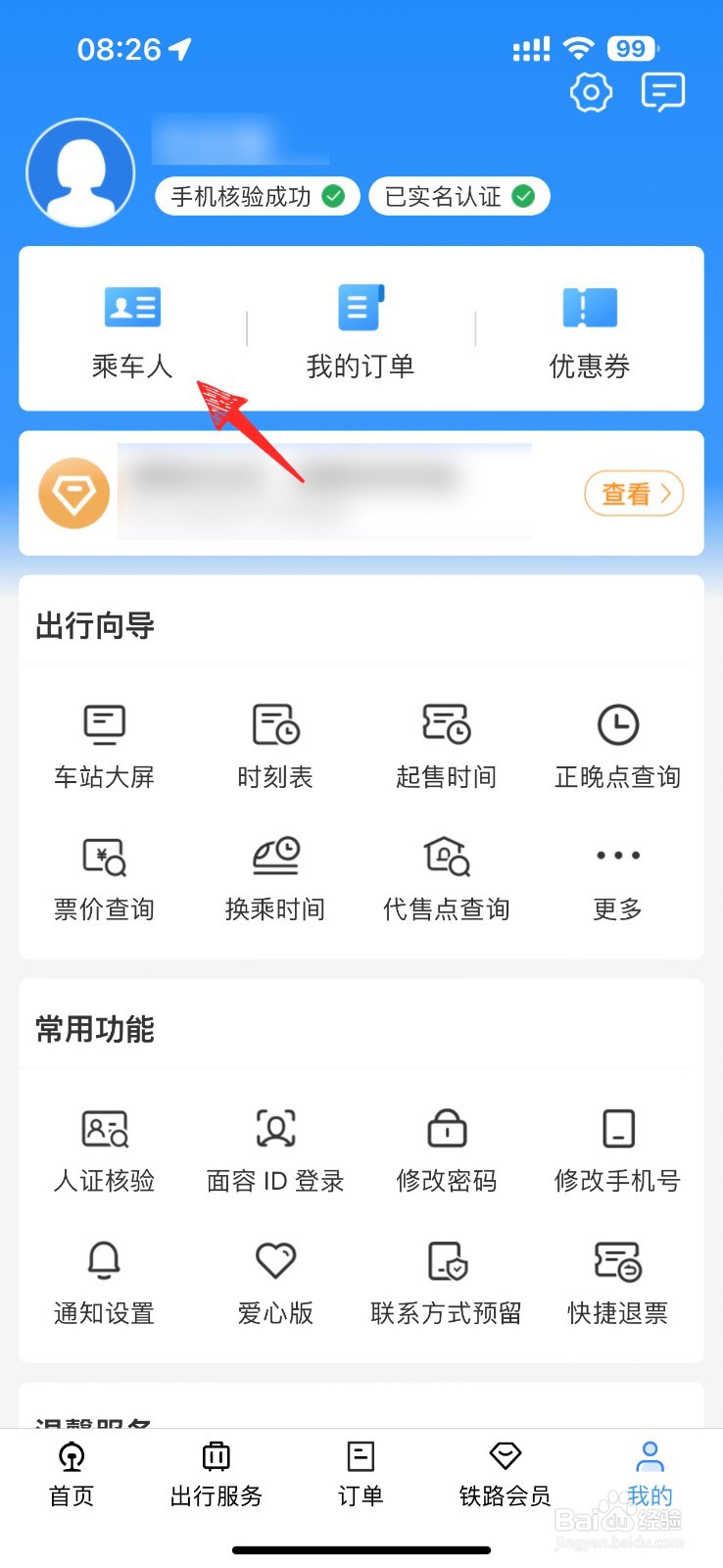Open the 票价查询 fare query icon
The image size is (723, 1568).
pyautogui.click(x=104, y=856)
